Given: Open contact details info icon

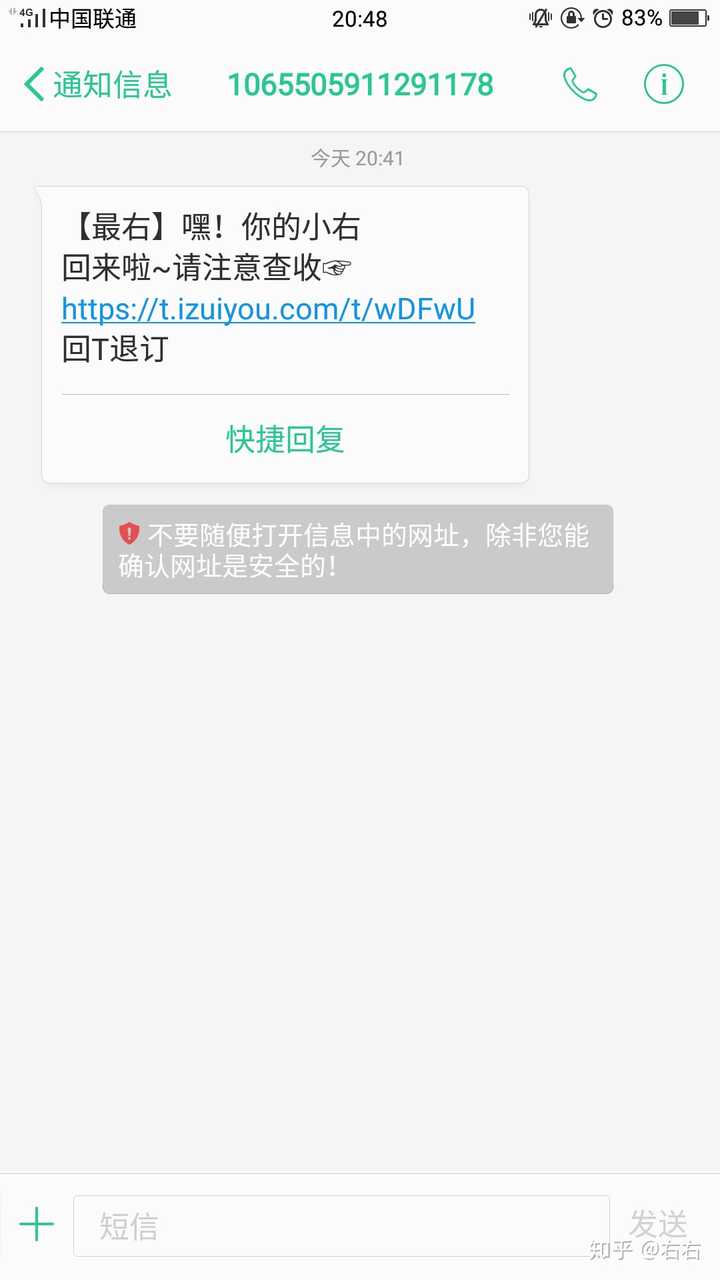Looking at the screenshot, I should [663, 85].
